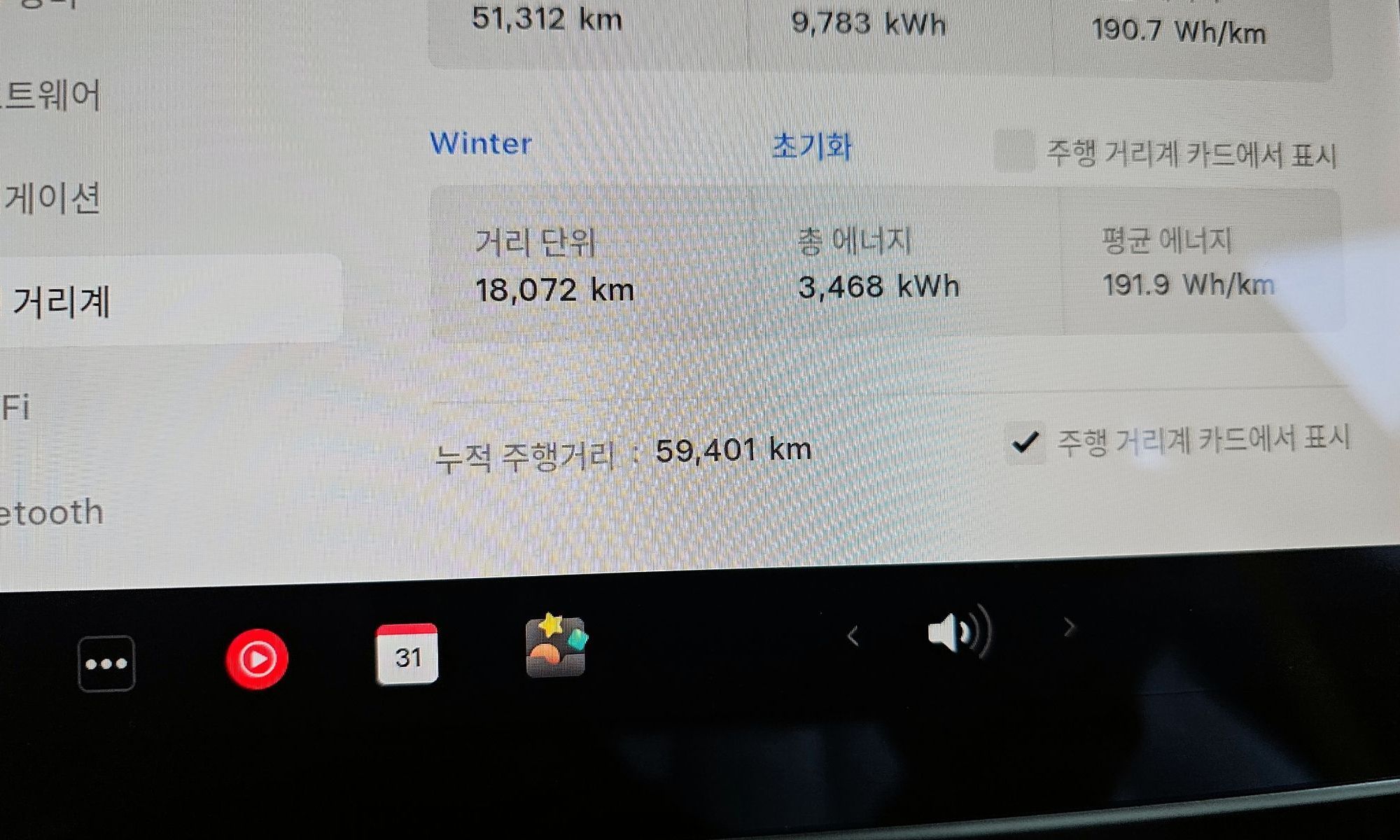Uncheck odometer card display for 누적 주행거리
Viewport: 1400px width, 840px height.
point(1025,442)
